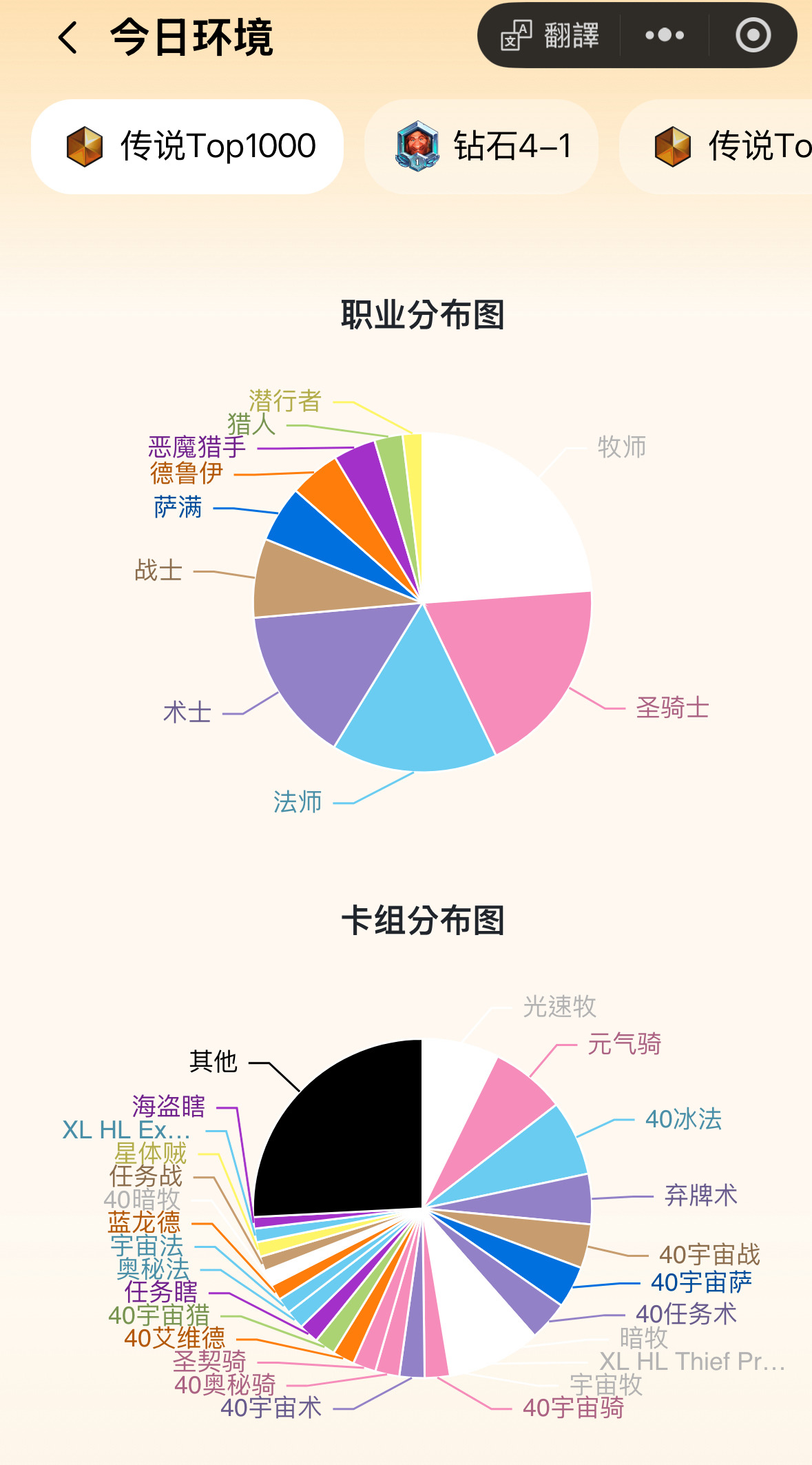Tap the 翻譯 translate button
Screen dimensions: 812x1465
pyautogui.click(x=550, y=36)
